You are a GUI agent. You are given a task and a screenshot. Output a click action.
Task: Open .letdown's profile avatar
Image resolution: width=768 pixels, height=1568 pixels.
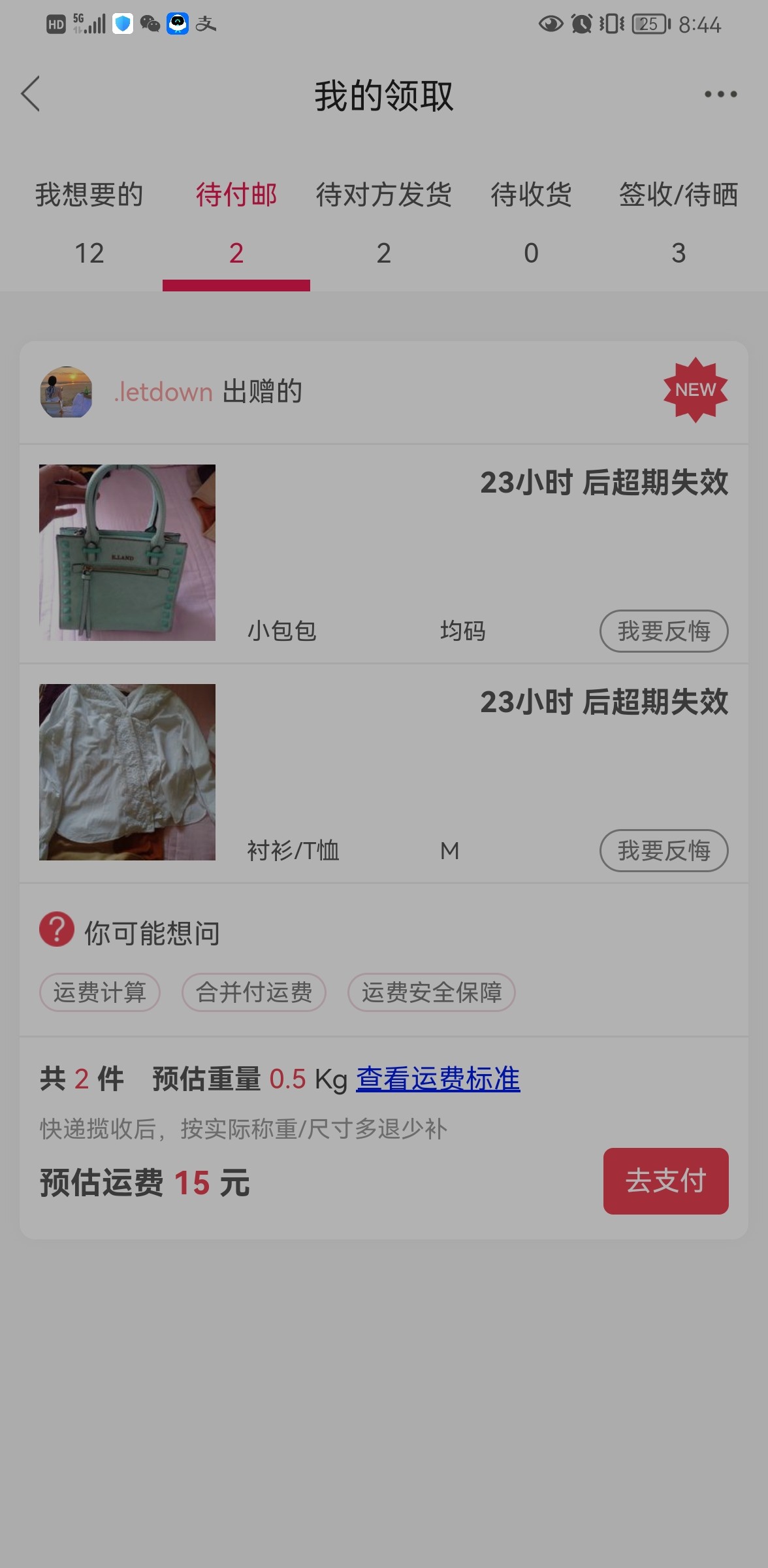(66, 392)
